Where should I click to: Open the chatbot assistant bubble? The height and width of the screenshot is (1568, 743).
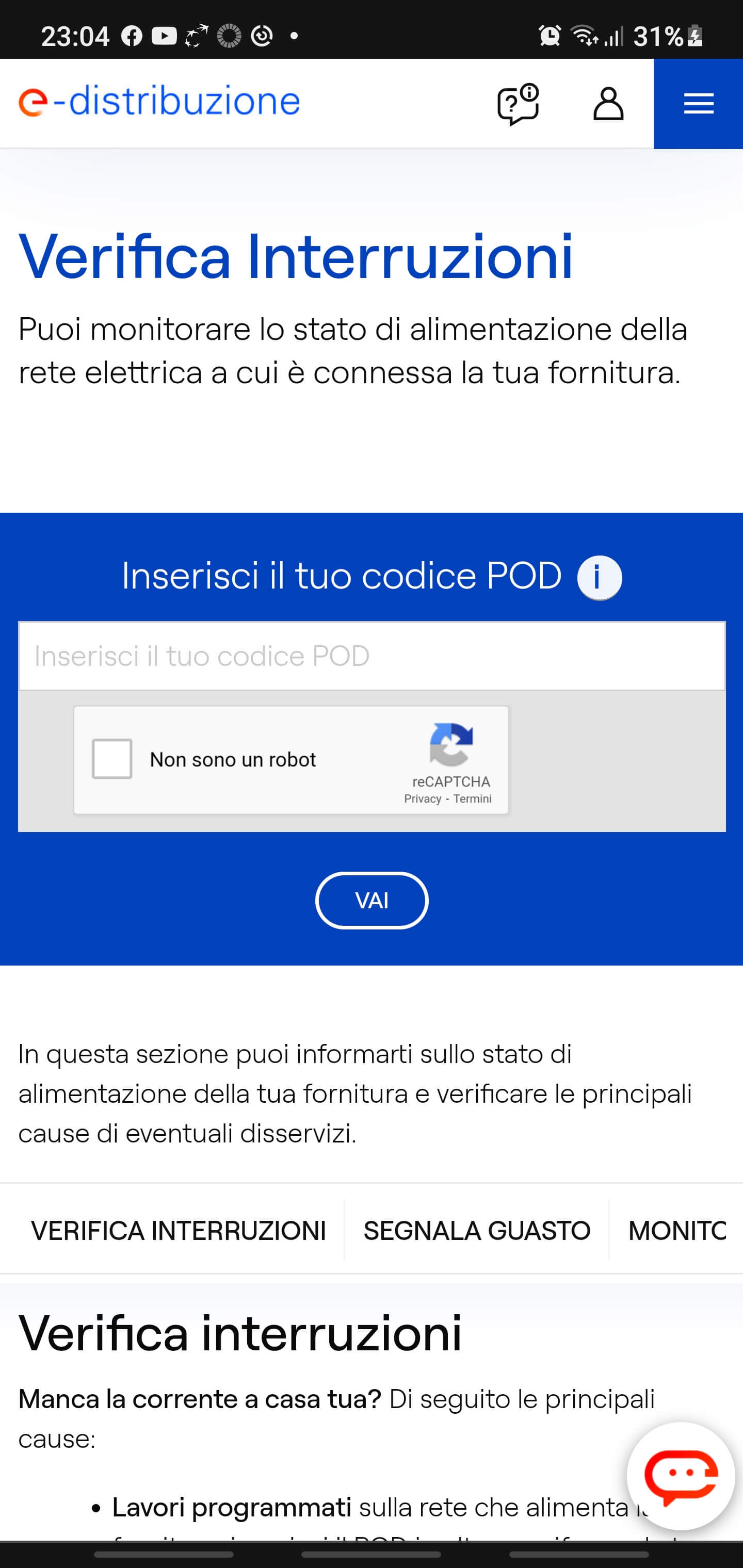(680, 1476)
